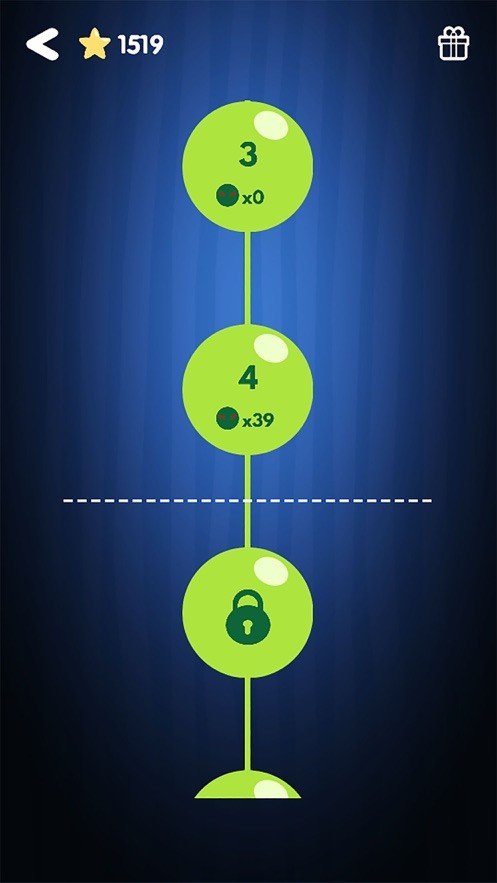Select level 3 bubble
The width and height of the screenshot is (497, 883).
point(248,167)
